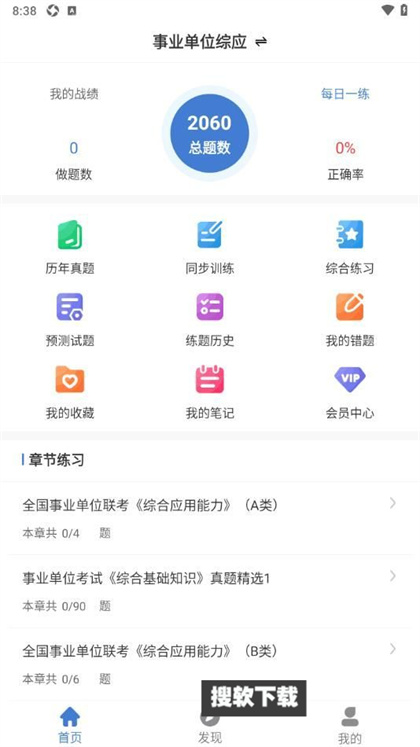This screenshot has width=420, height=747.
Task: Start 同步训练 practice
Action: 210,248
